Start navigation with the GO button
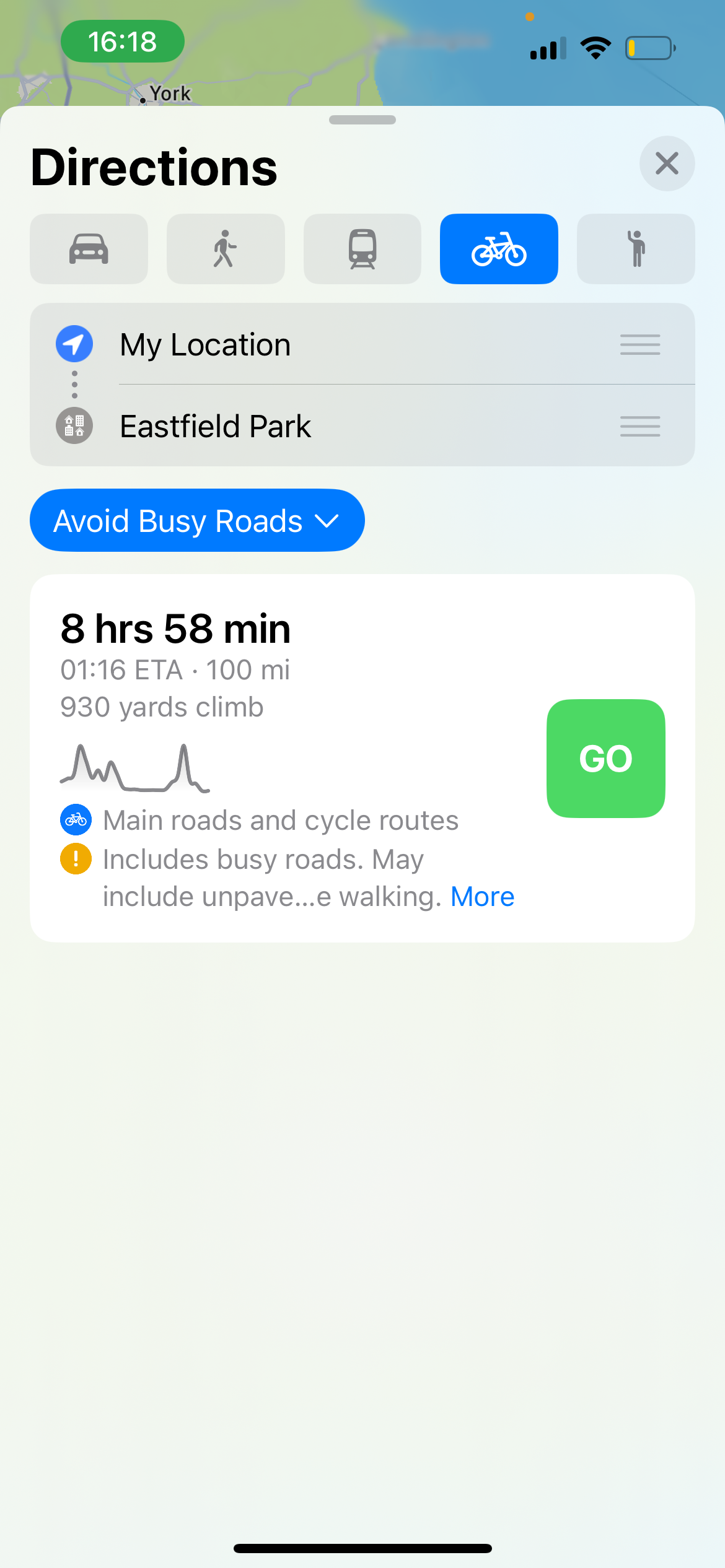Image resolution: width=725 pixels, height=1568 pixels. (x=605, y=758)
